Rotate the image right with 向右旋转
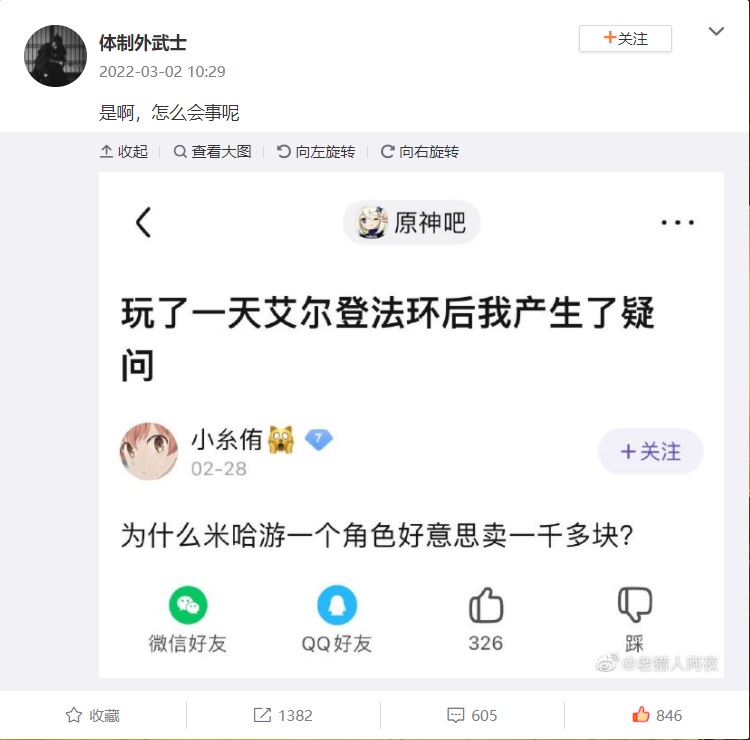750x740 pixels. point(420,152)
